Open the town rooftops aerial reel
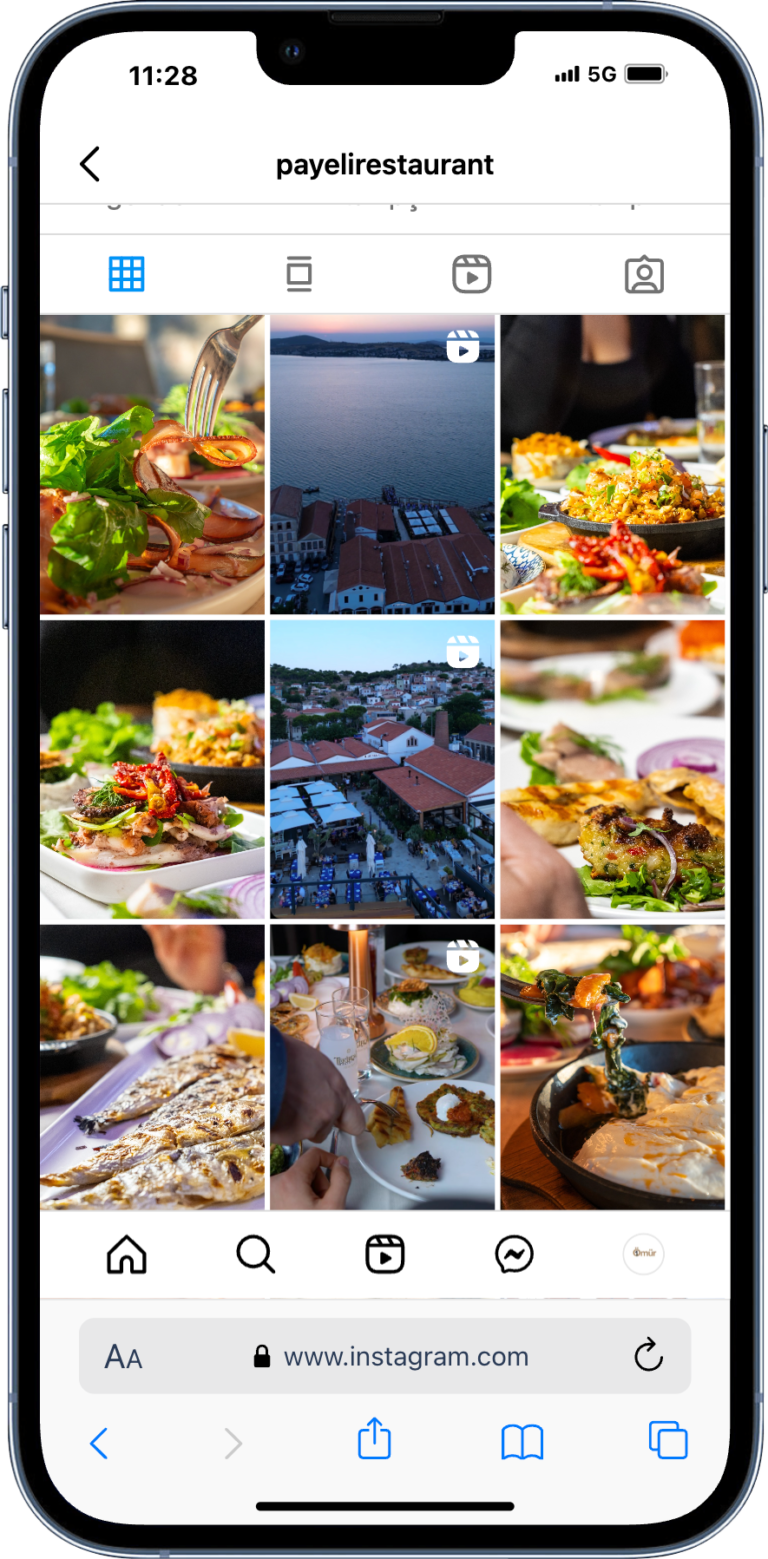This screenshot has height=1559, width=768. pyautogui.click(x=382, y=768)
